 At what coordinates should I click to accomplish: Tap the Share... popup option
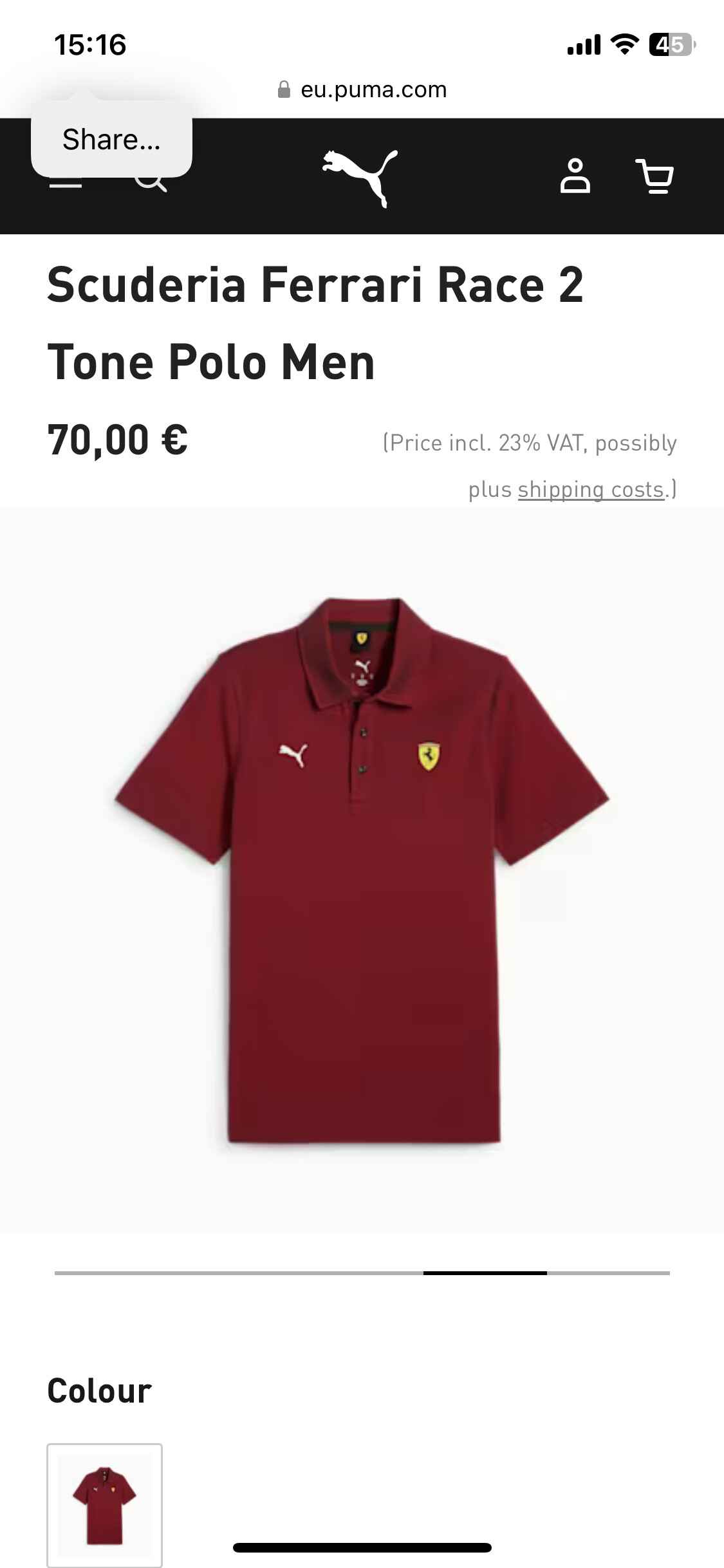pyautogui.click(x=111, y=139)
